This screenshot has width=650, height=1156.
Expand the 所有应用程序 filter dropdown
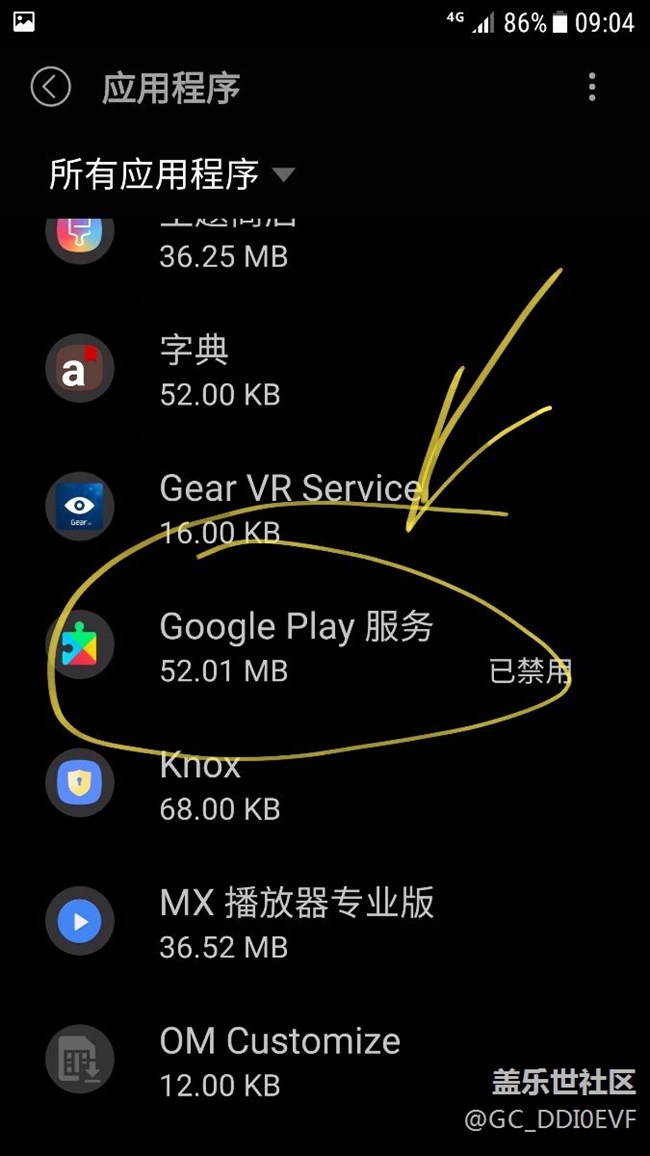[172, 175]
